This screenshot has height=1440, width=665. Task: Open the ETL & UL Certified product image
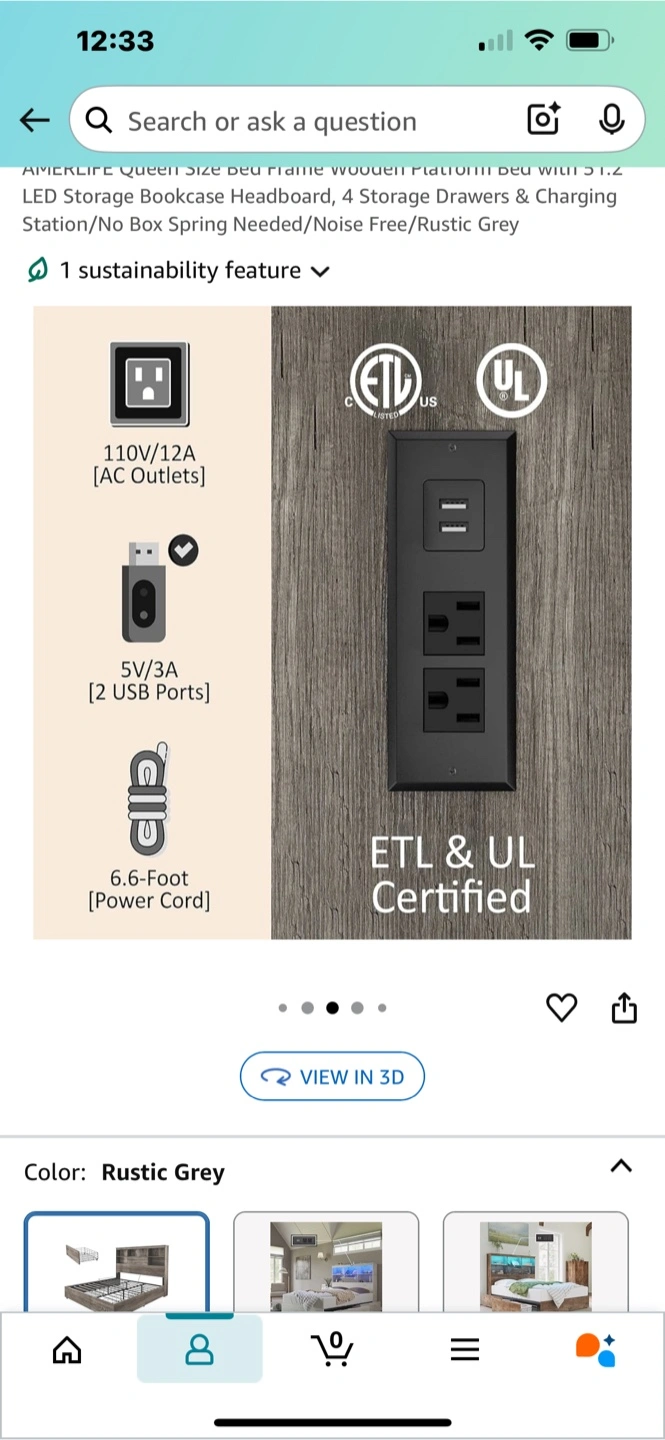(332, 622)
